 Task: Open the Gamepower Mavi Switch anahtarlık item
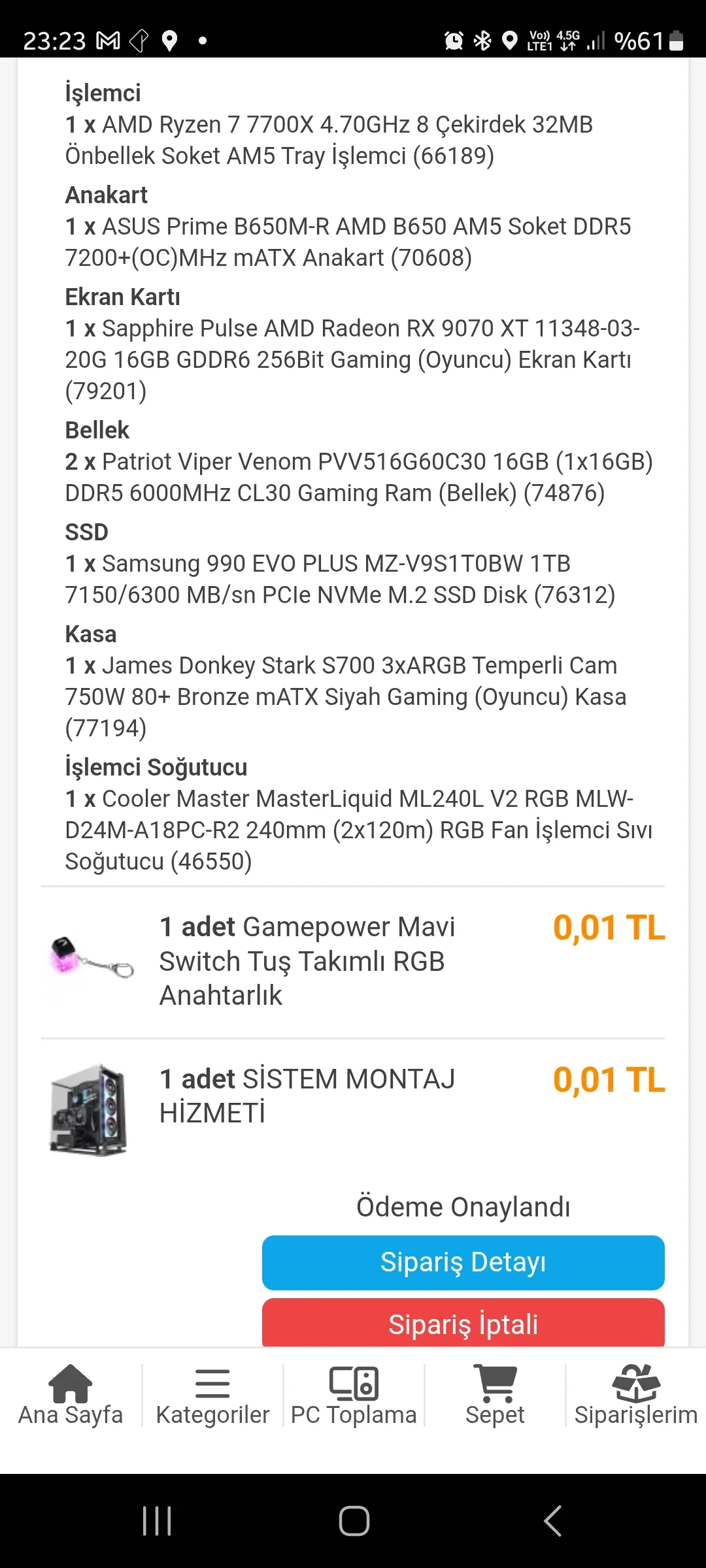(x=307, y=961)
